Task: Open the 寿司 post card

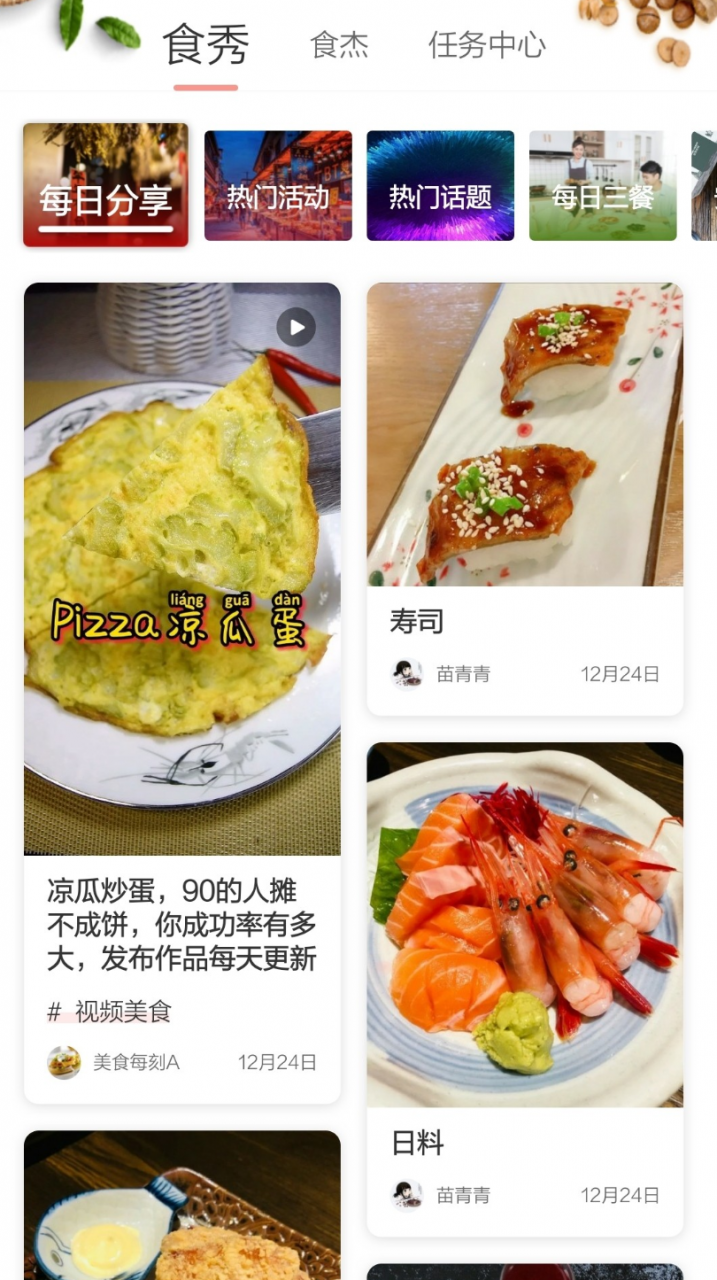Action: [x=525, y=499]
